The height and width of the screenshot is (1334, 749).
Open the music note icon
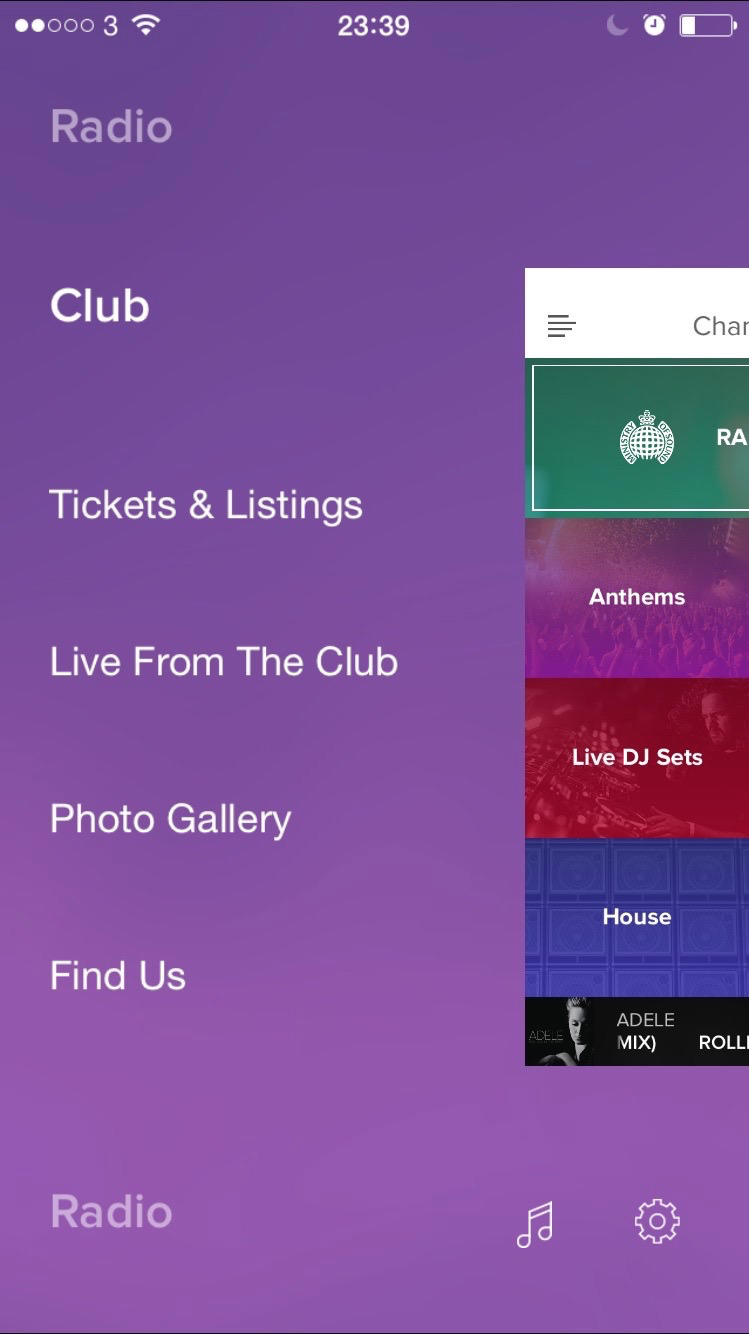click(535, 1223)
